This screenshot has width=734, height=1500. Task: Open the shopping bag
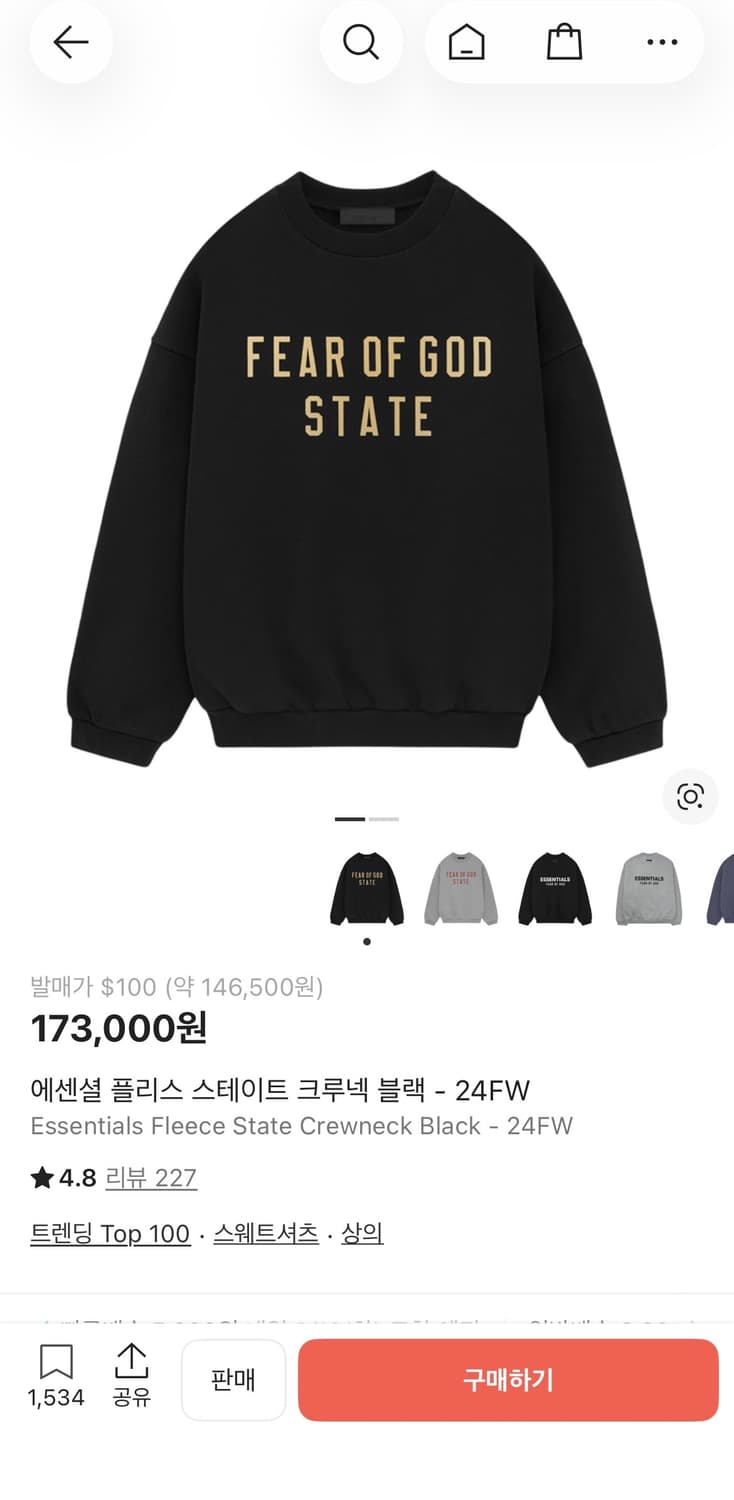[564, 42]
